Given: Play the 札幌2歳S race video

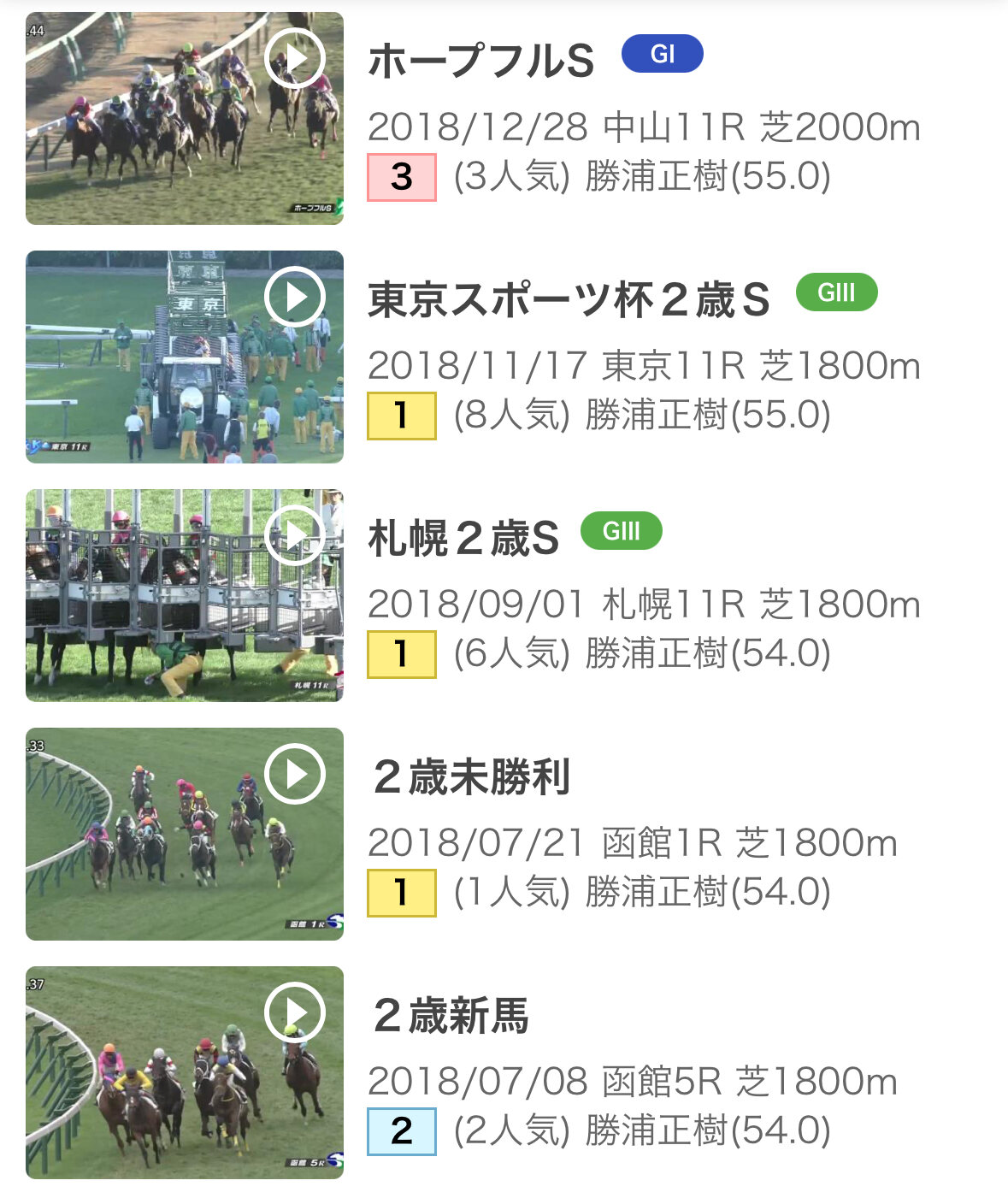Looking at the screenshot, I should click(295, 535).
